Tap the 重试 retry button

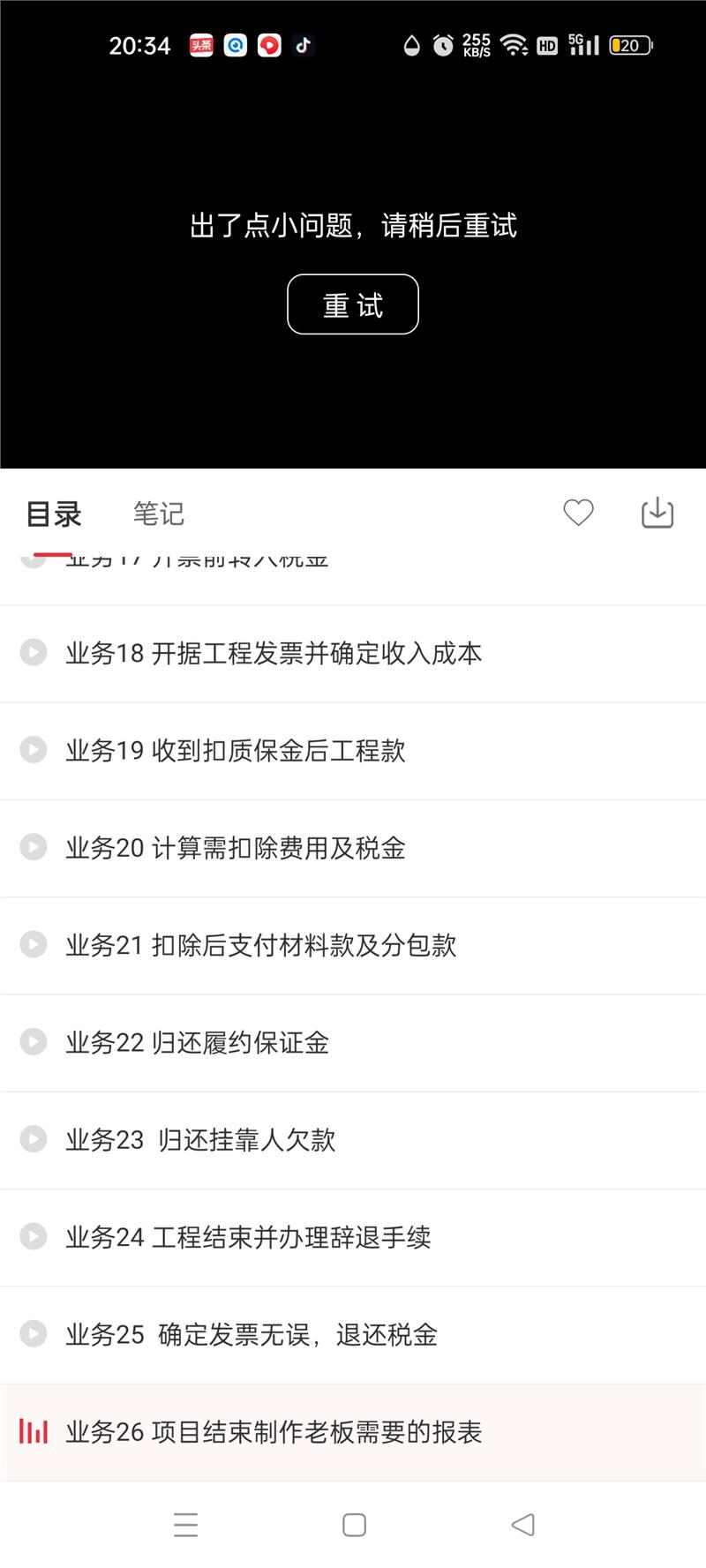click(x=353, y=304)
